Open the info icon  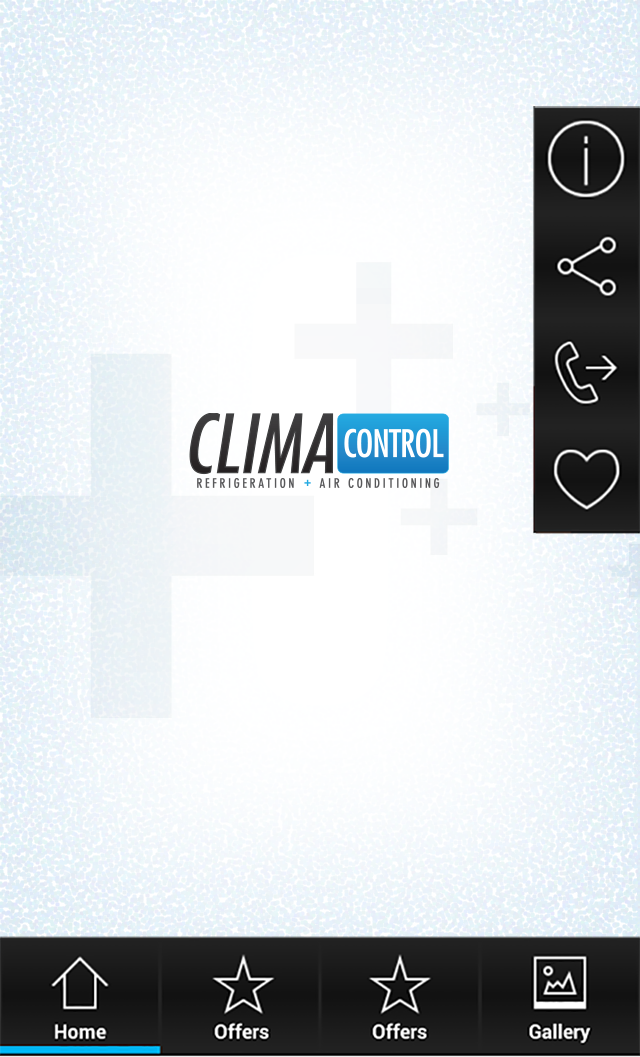(x=586, y=158)
